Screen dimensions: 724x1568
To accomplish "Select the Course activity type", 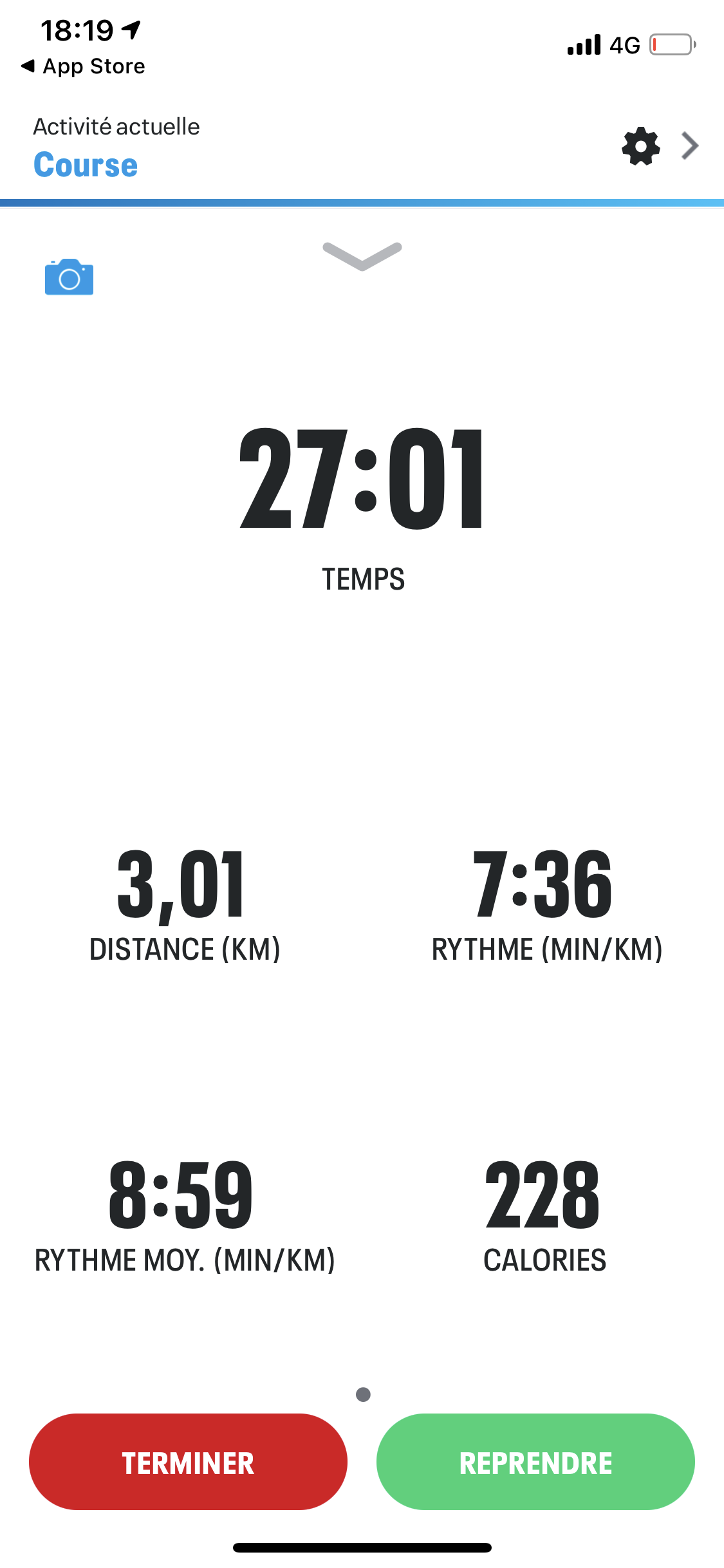I will coord(86,165).
